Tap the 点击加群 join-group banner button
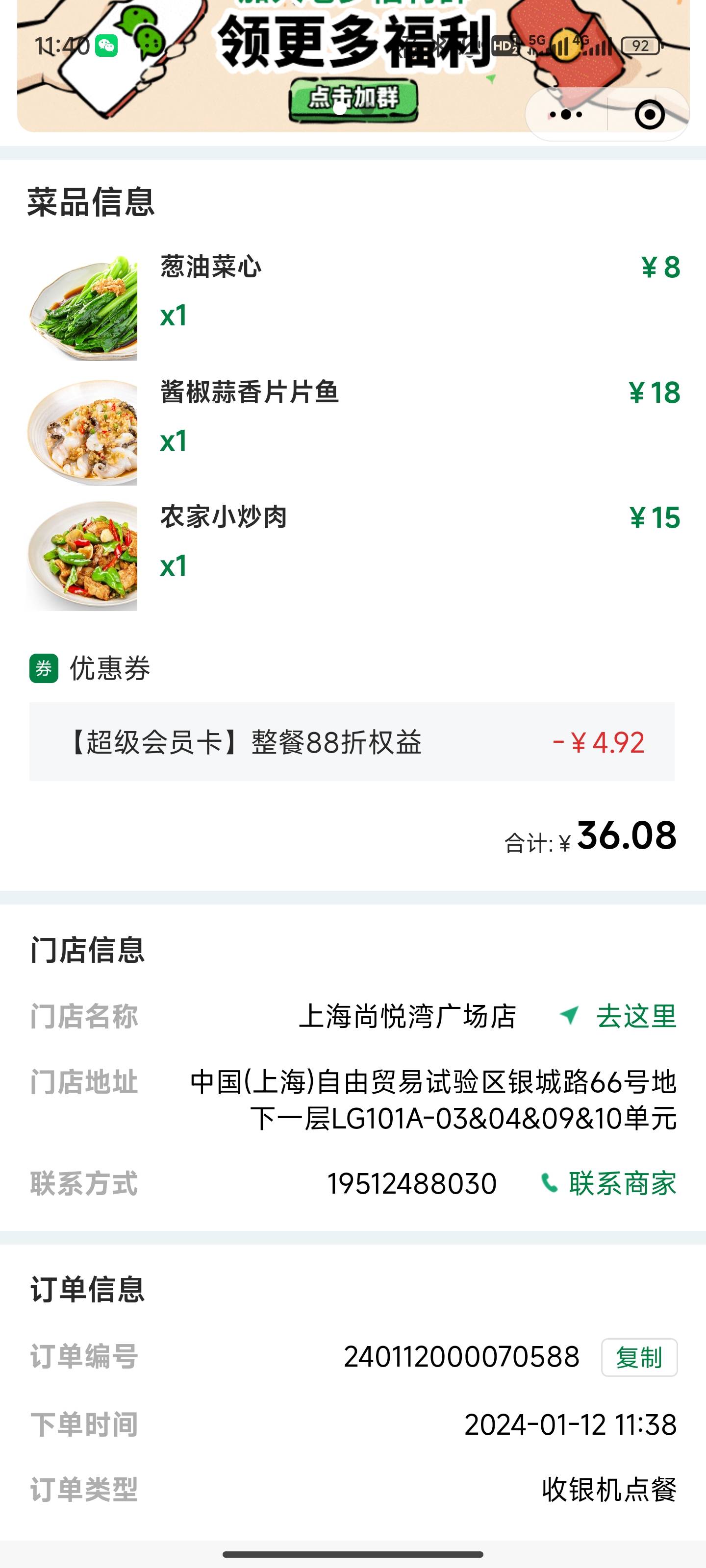The image size is (706, 1568). point(353,98)
